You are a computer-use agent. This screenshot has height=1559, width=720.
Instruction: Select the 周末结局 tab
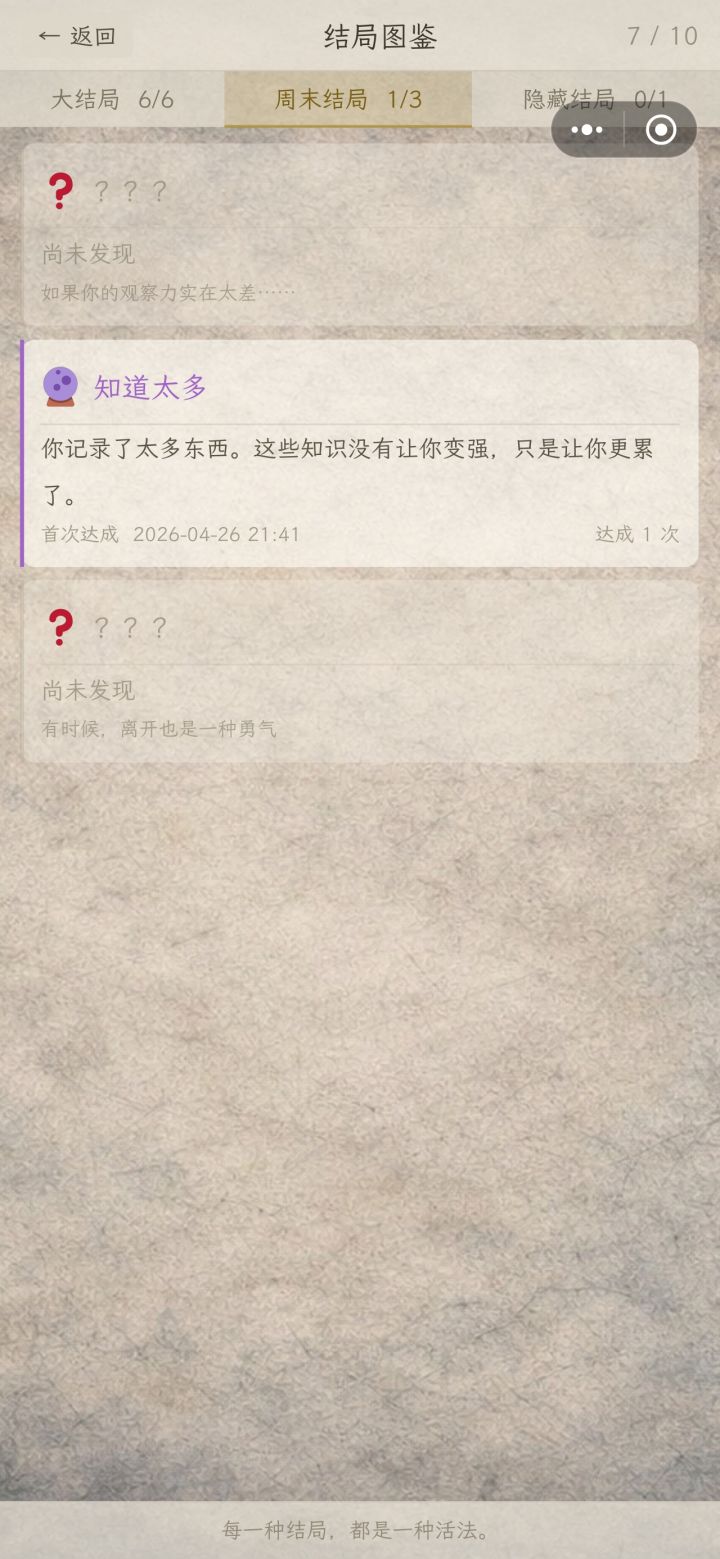pos(346,99)
